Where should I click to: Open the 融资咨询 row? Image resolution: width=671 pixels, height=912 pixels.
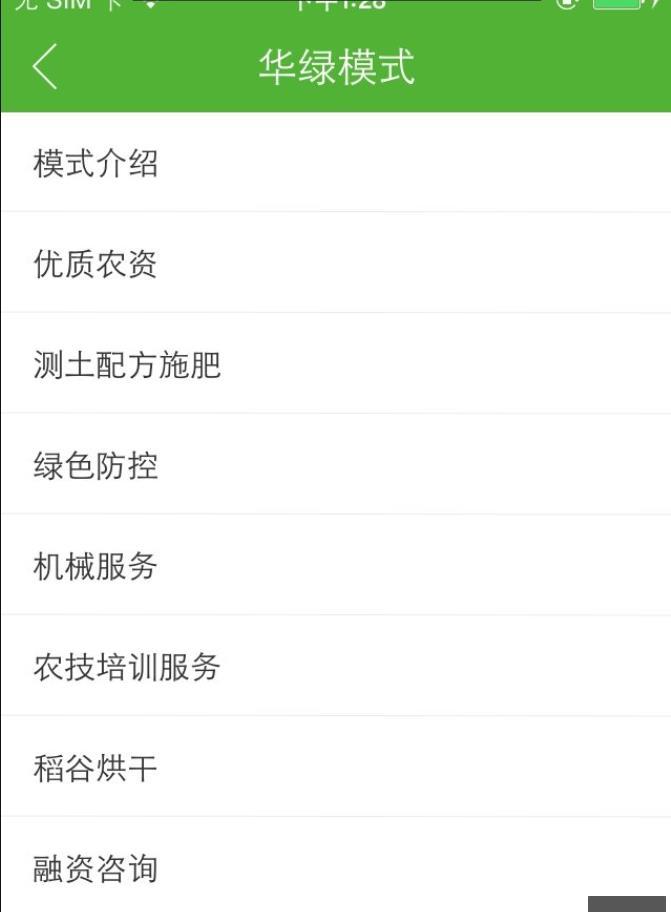coord(96,868)
